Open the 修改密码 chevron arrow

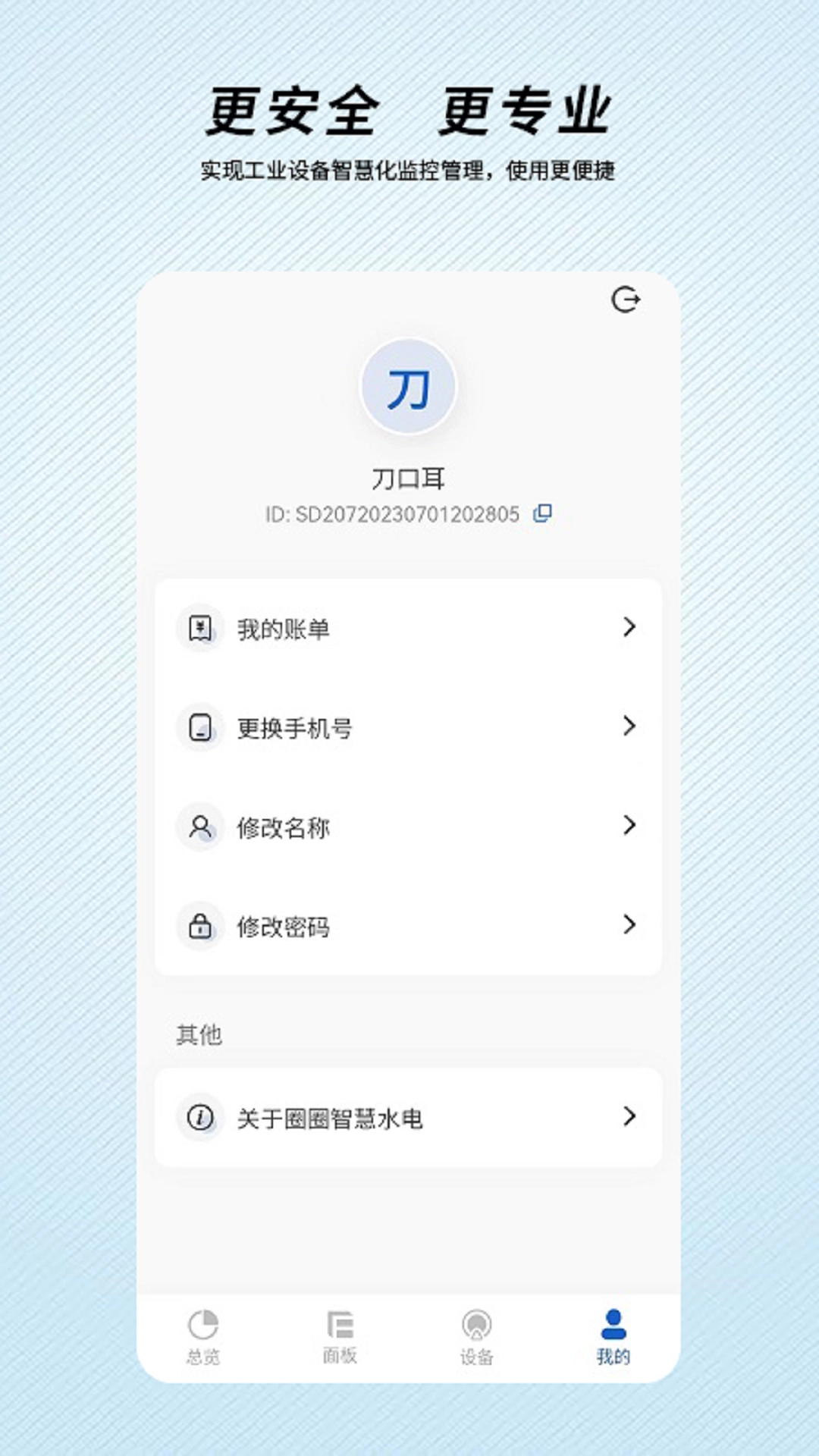(x=629, y=926)
